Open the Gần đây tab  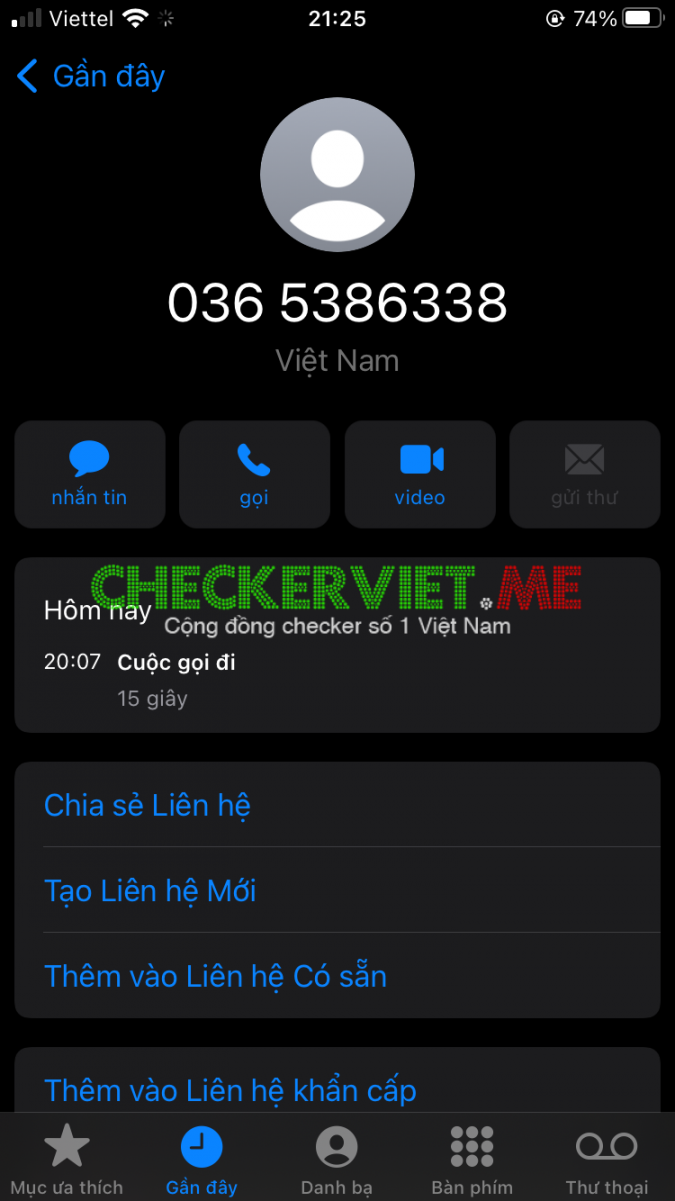pos(202,1159)
